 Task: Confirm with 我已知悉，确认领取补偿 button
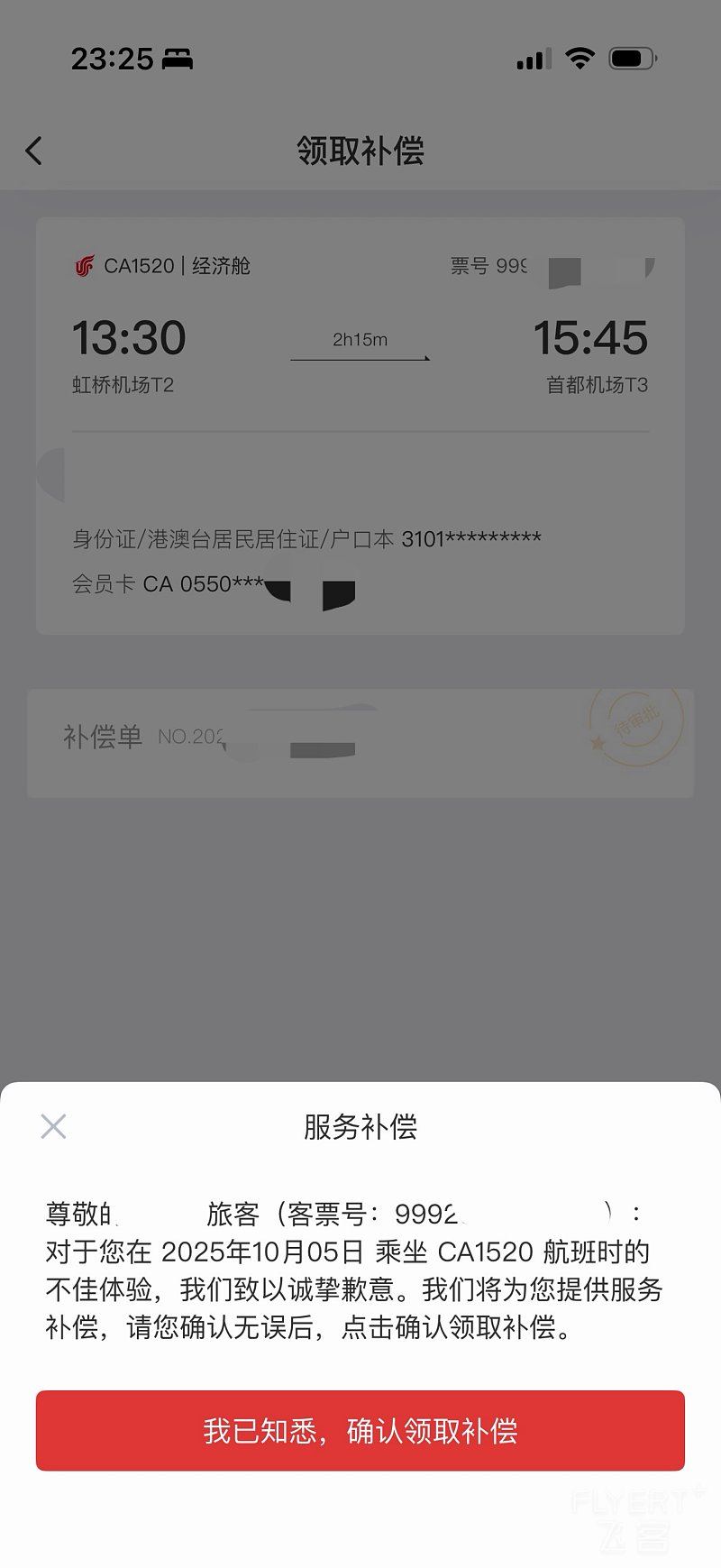[x=360, y=1431]
